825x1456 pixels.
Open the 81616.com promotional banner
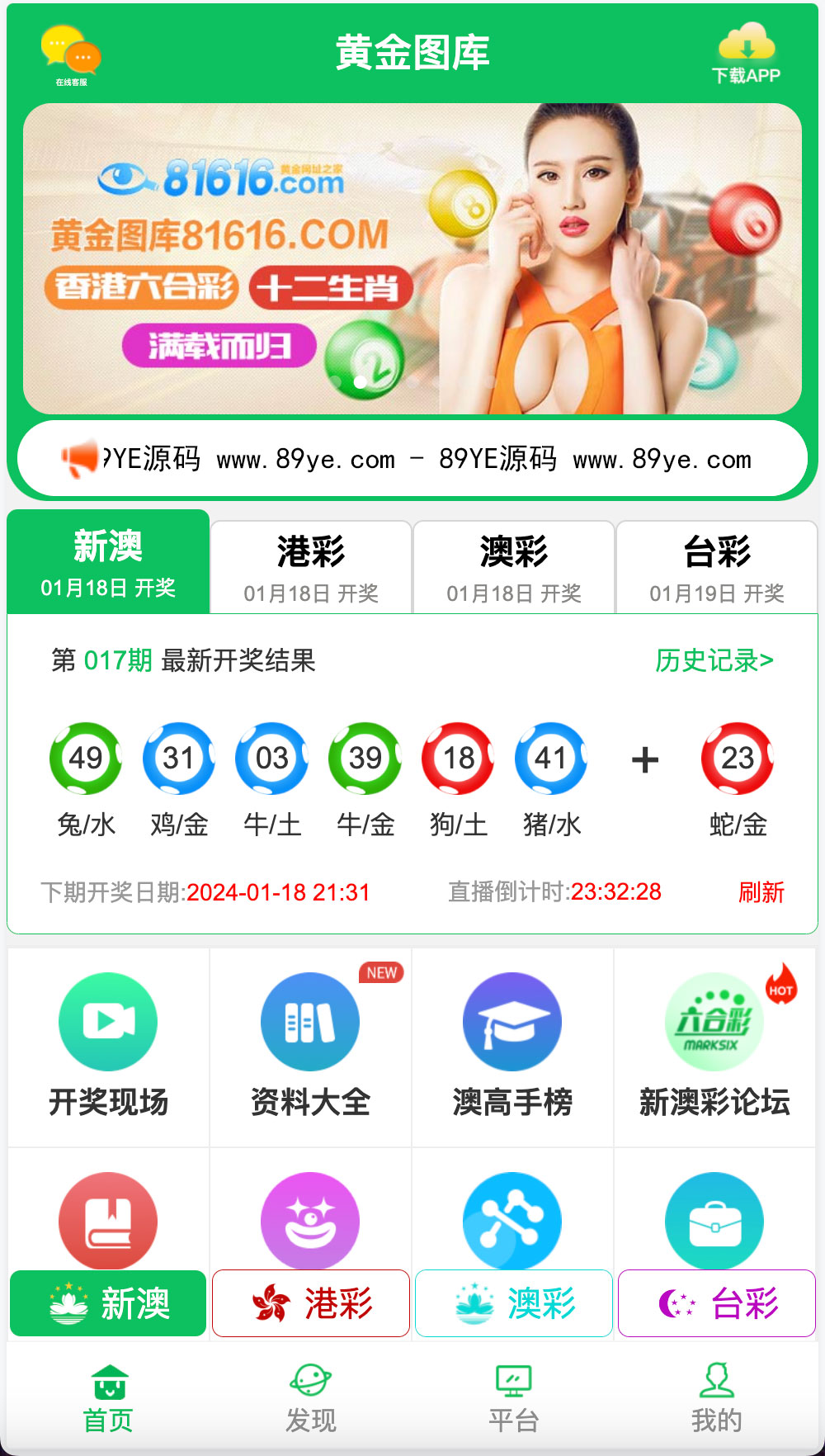[x=412, y=258]
